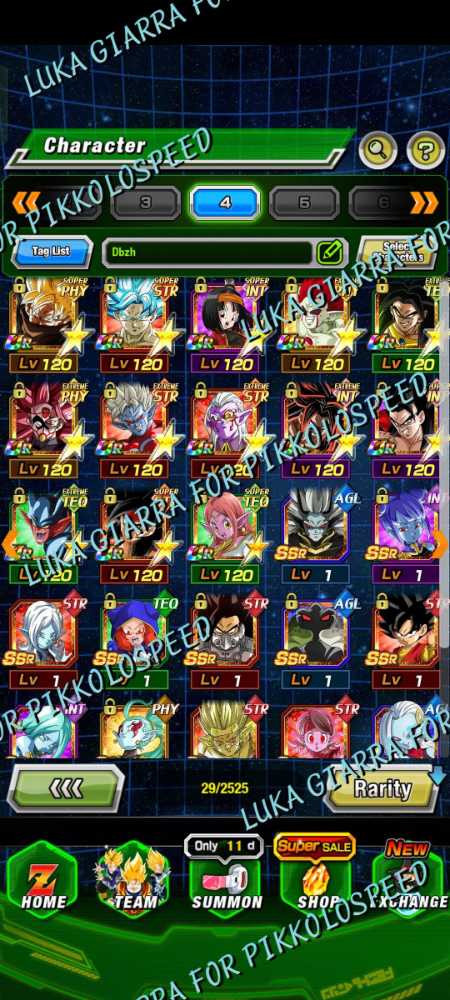Switch to team slot 3
Image resolution: width=450 pixels, height=1000 pixels.
point(145,203)
